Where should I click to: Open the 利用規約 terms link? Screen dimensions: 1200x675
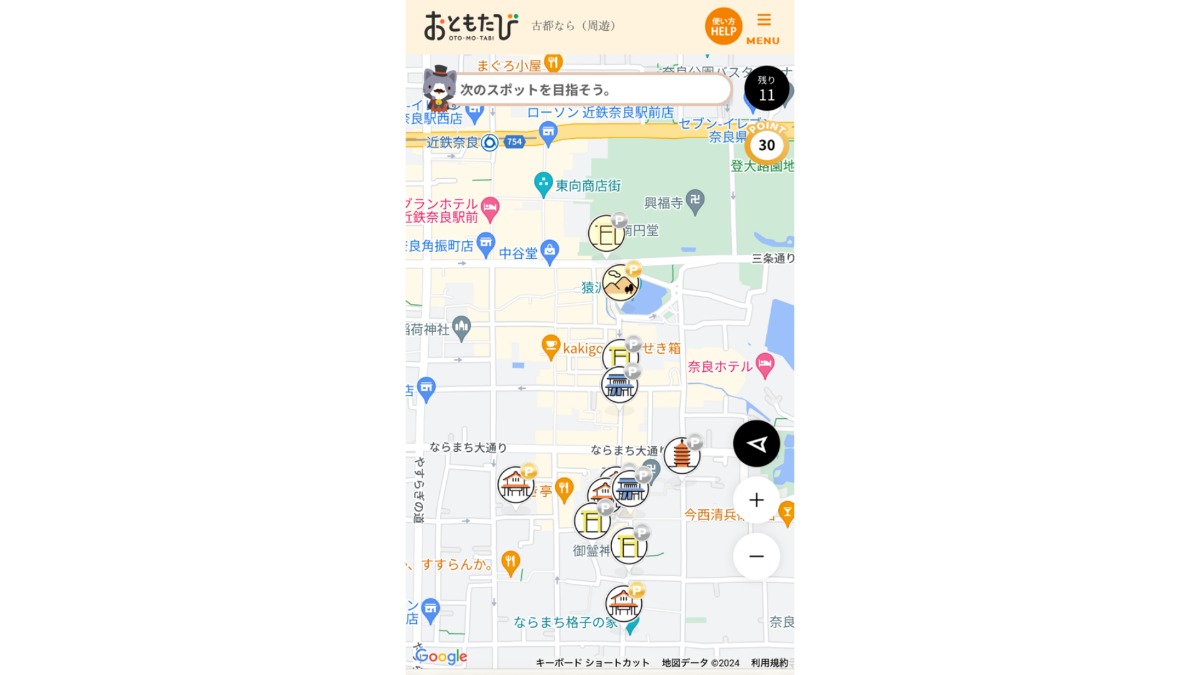pyautogui.click(x=769, y=663)
